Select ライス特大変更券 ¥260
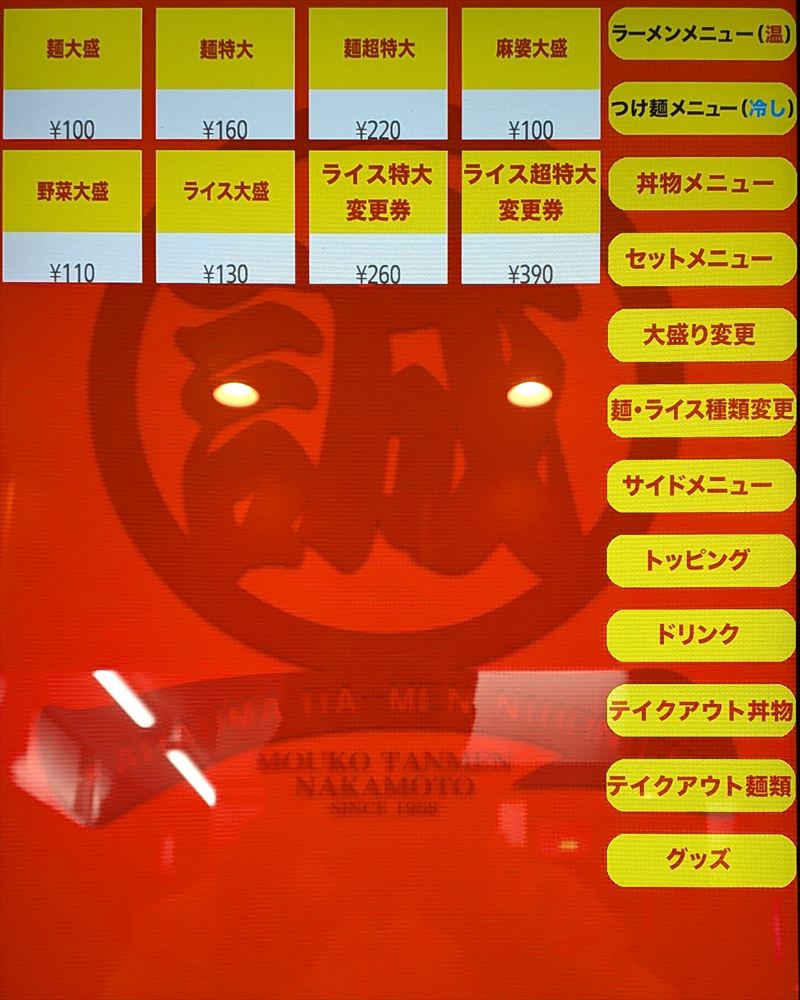Viewport: 800px width, 1000px height. (x=377, y=216)
